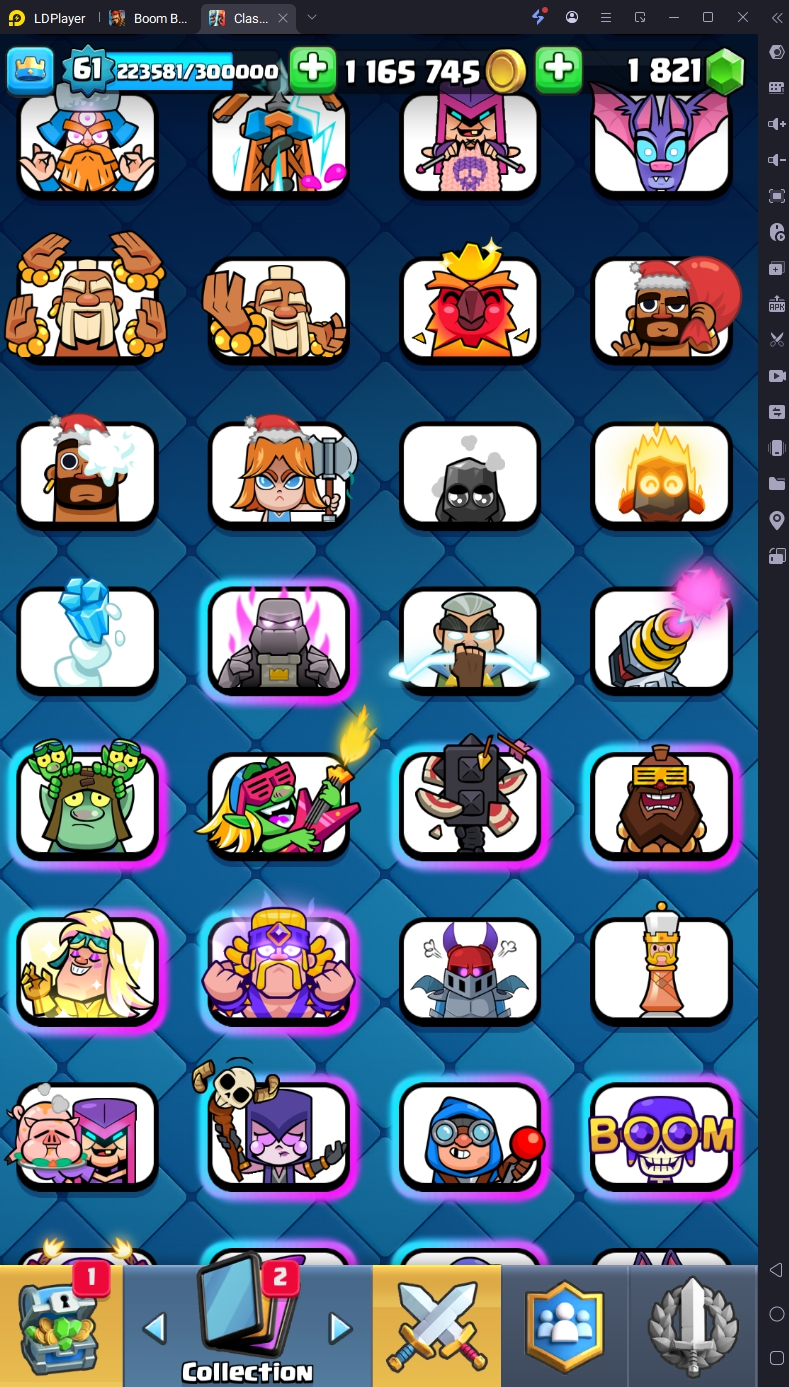Tap the green plus to buy gems
Viewport: 789px width, 1387px height.
[x=559, y=70]
